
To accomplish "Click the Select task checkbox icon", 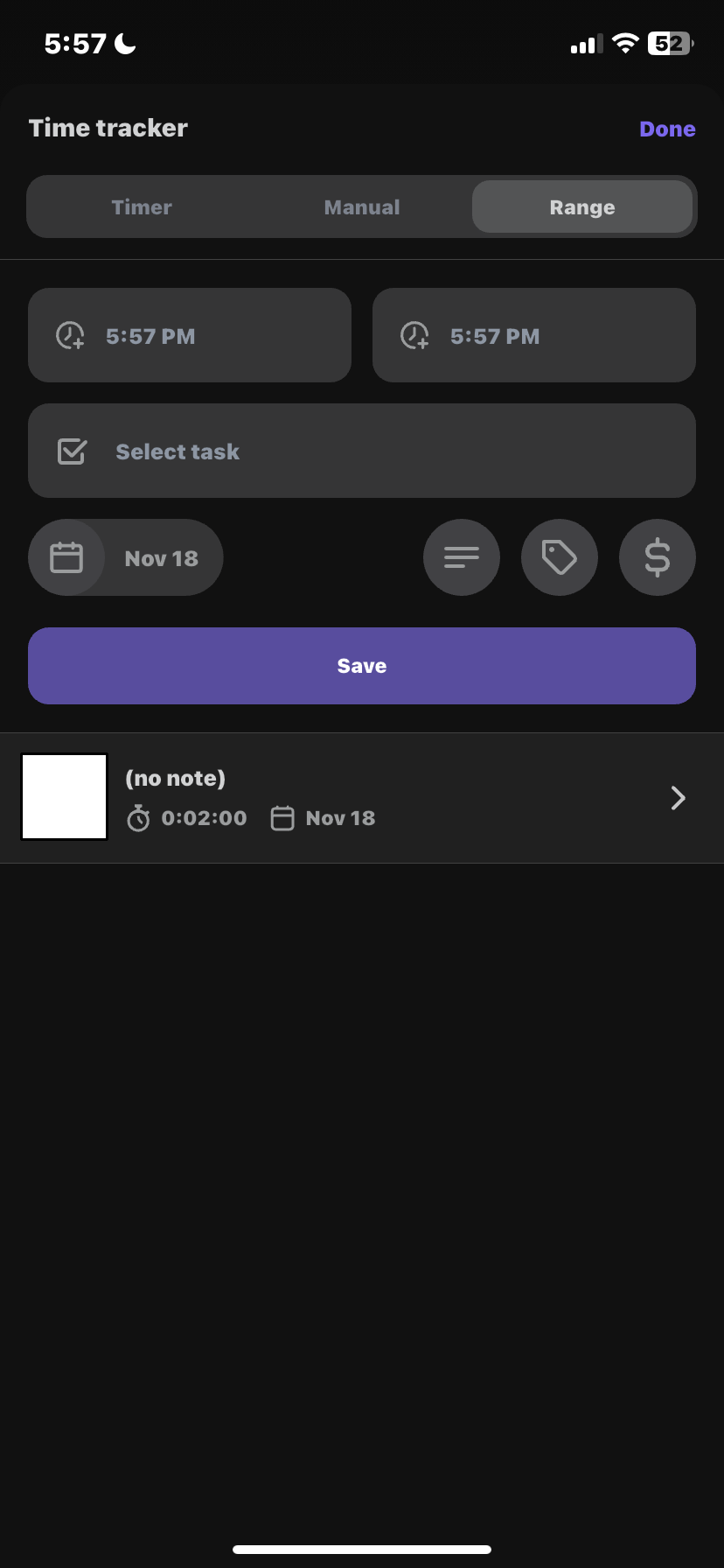I will tap(72, 451).
